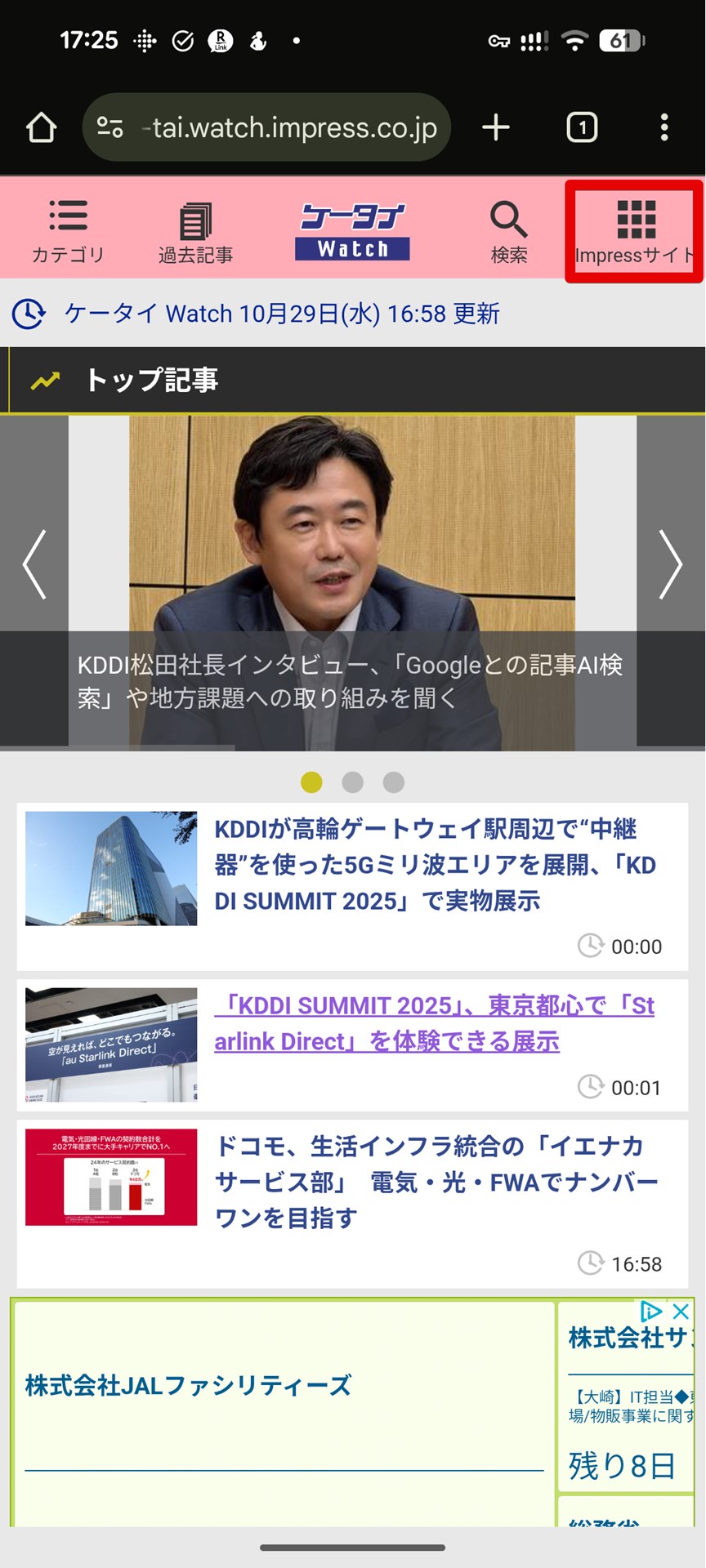The image size is (706, 1568).
Task: Select the first carousel slide dot
Action: [311, 782]
